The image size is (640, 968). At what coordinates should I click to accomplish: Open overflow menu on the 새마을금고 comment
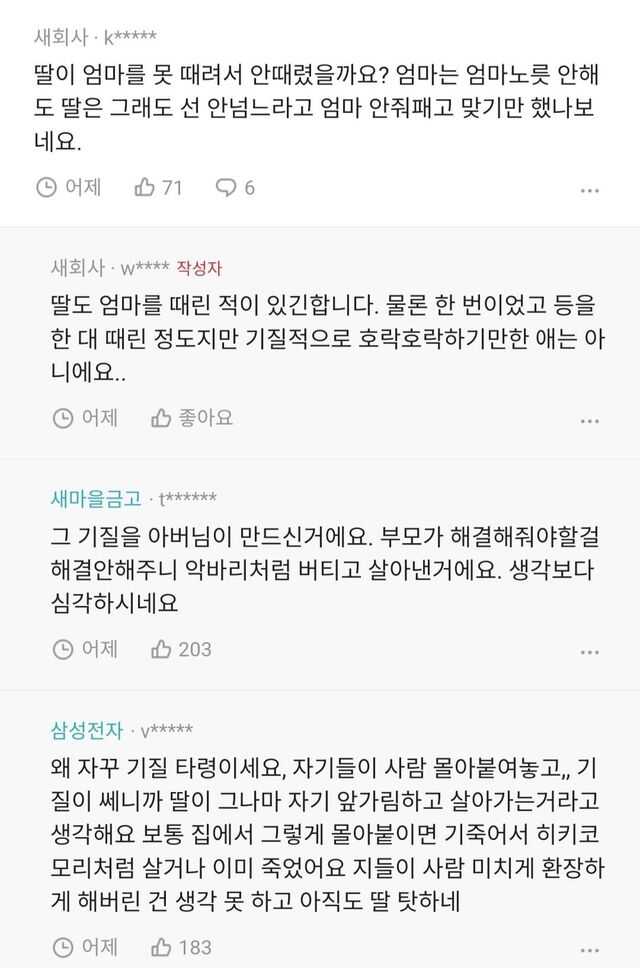[x=590, y=651]
